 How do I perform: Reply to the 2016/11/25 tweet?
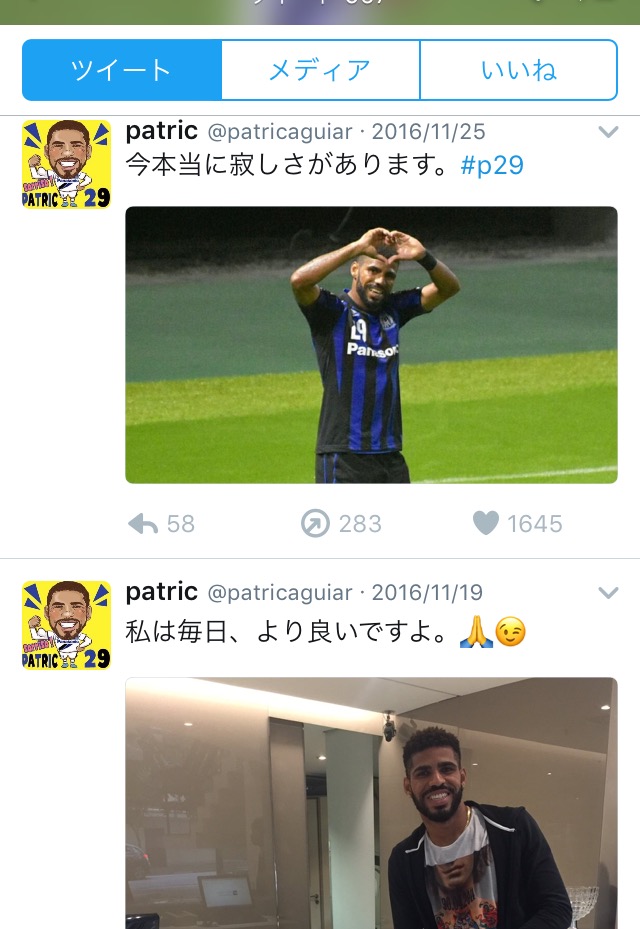144,523
